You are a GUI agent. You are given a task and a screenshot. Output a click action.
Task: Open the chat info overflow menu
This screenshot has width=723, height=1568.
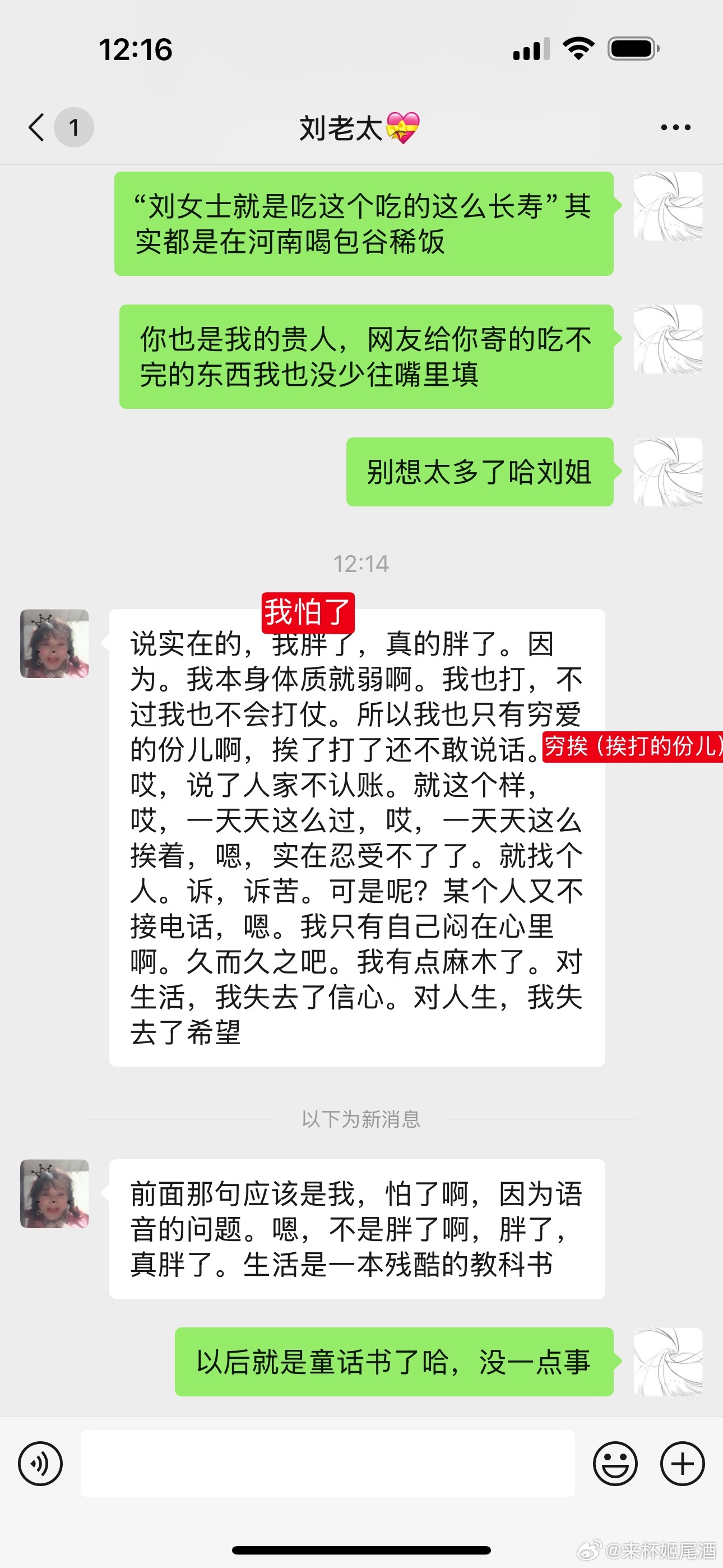[675, 128]
